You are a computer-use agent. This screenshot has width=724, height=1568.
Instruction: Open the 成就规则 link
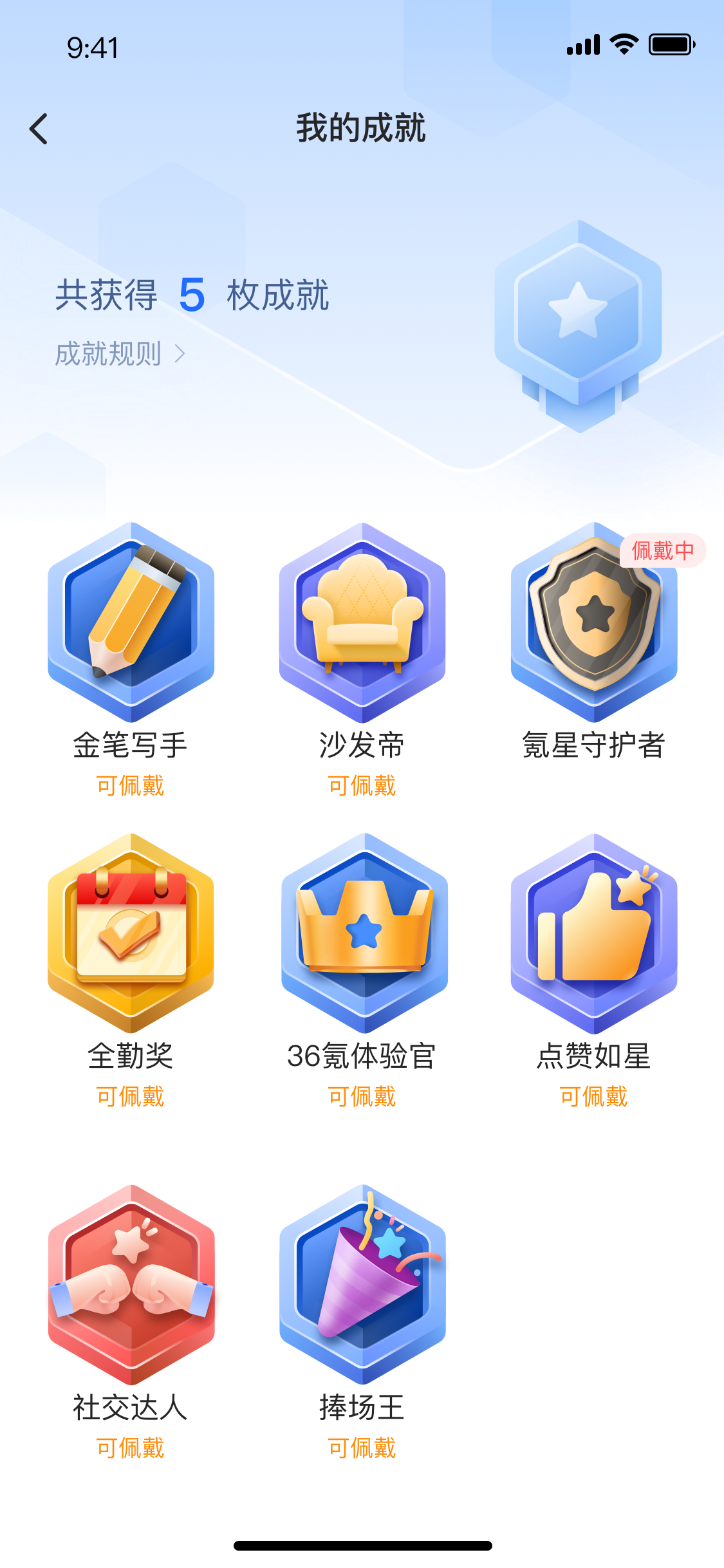pyautogui.click(x=120, y=354)
